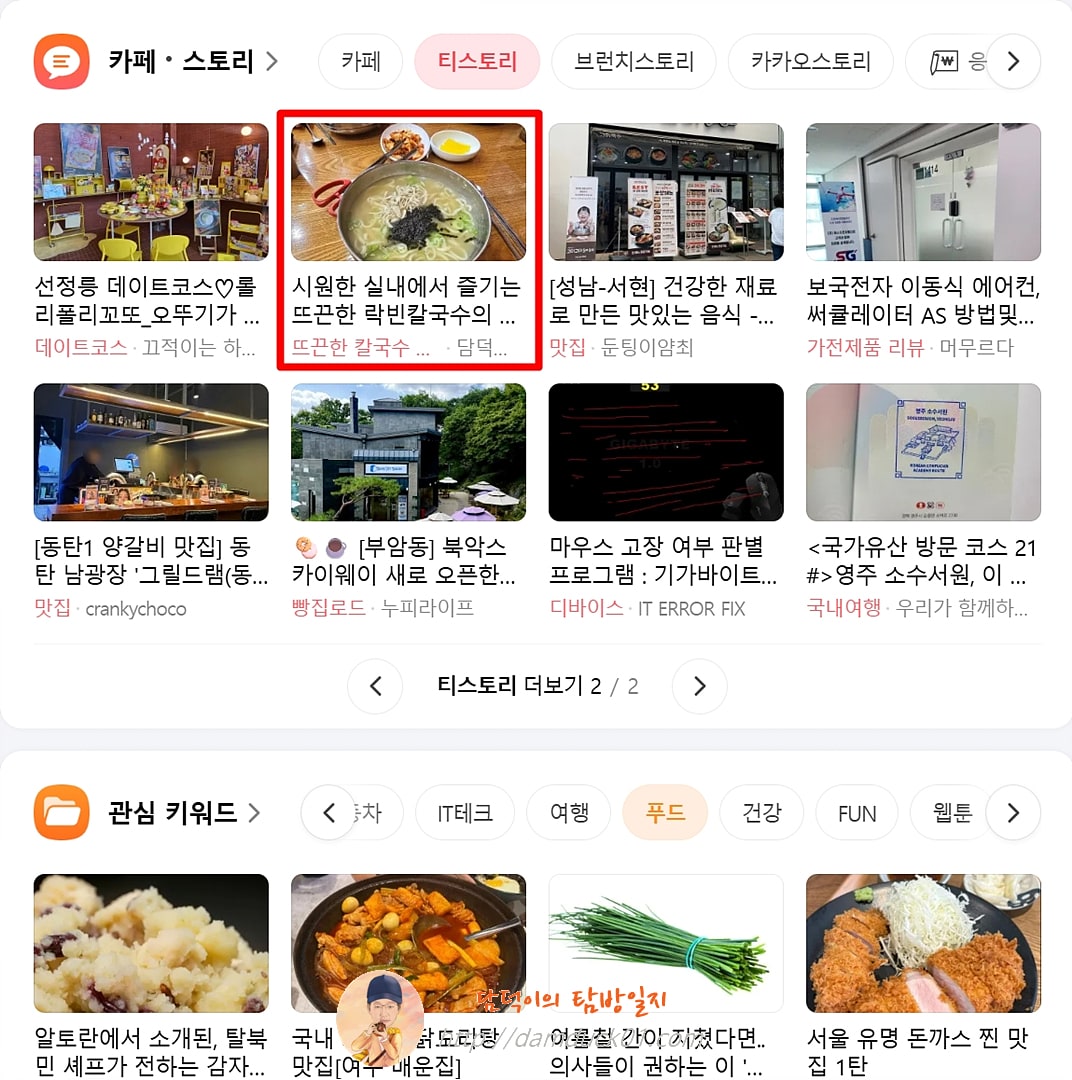The width and height of the screenshot is (1072, 1080).
Task: Go to previous 티스토리 page with left arrow
Action: [x=375, y=686]
